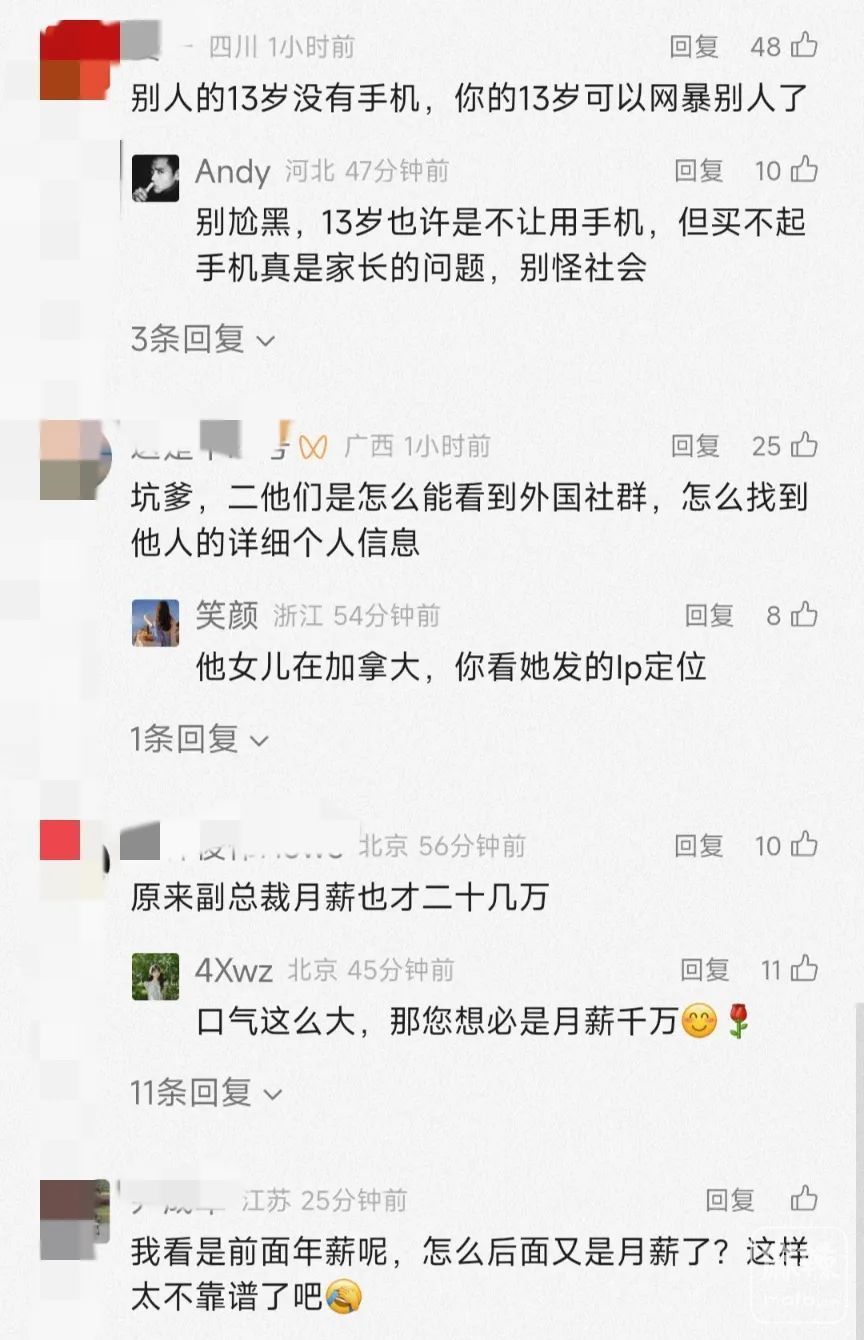Reply to Andy's comment
Image resolution: width=864 pixels, height=1340 pixels.
[x=699, y=171]
